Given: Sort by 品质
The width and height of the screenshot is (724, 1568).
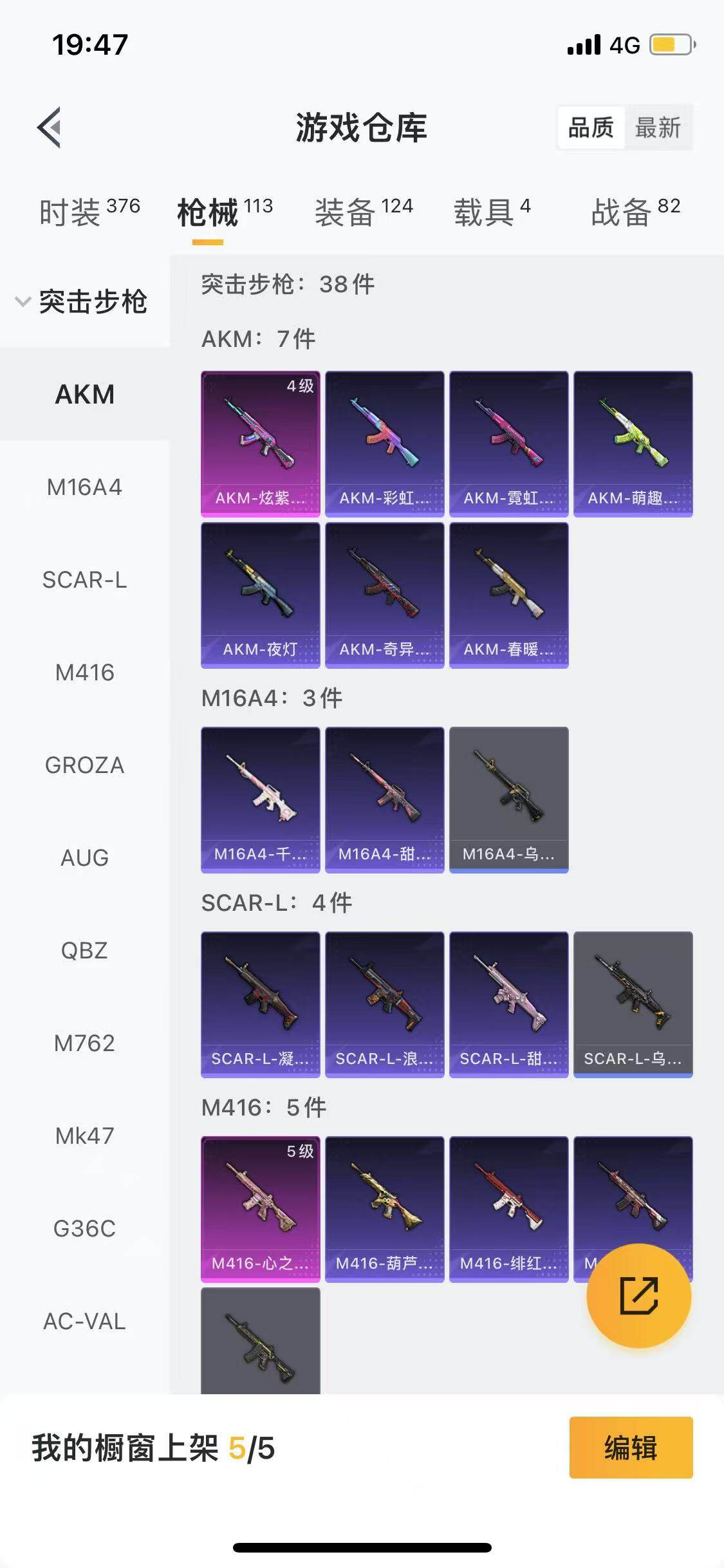Looking at the screenshot, I should pyautogui.click(x=590, y=127).
